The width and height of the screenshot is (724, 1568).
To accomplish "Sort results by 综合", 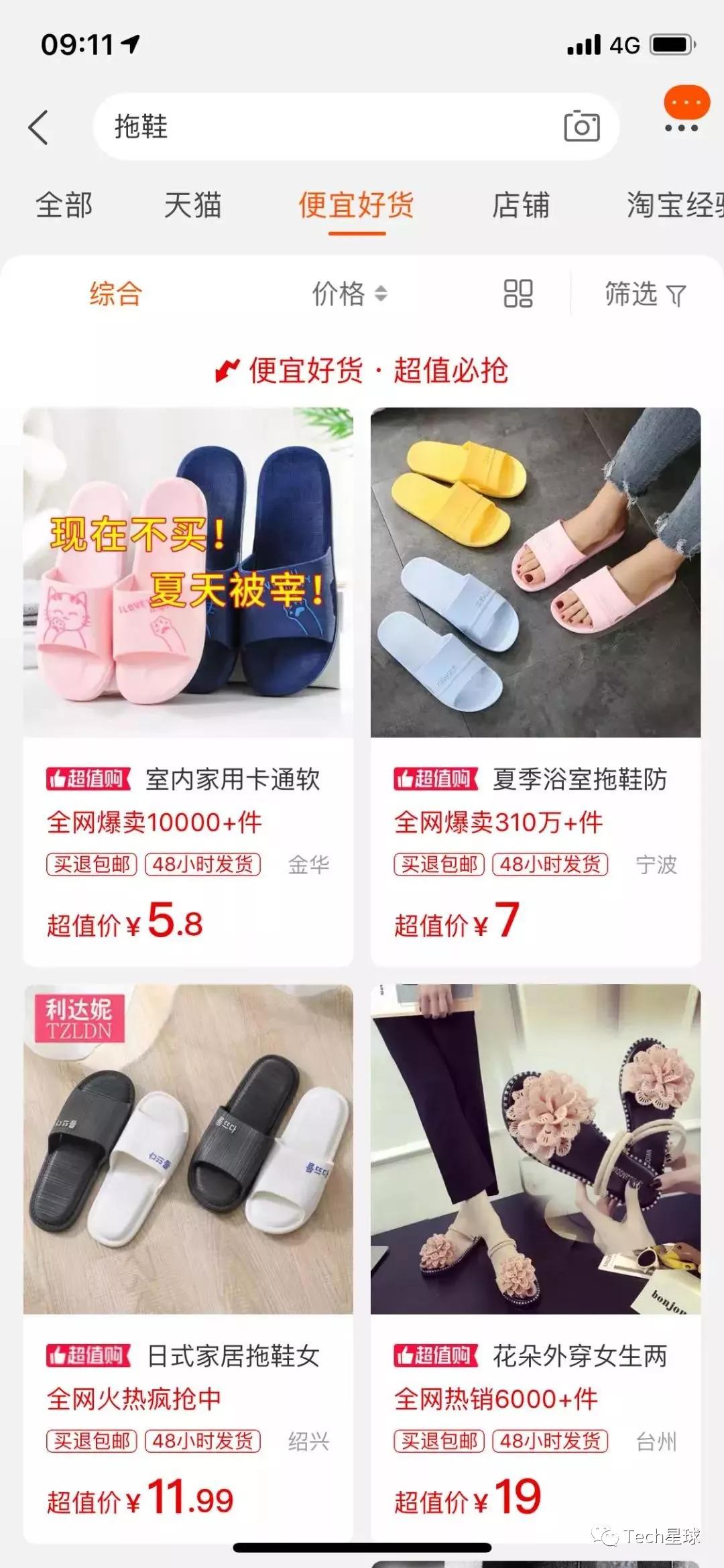I will pyautogui.click(x=115, y=294).
